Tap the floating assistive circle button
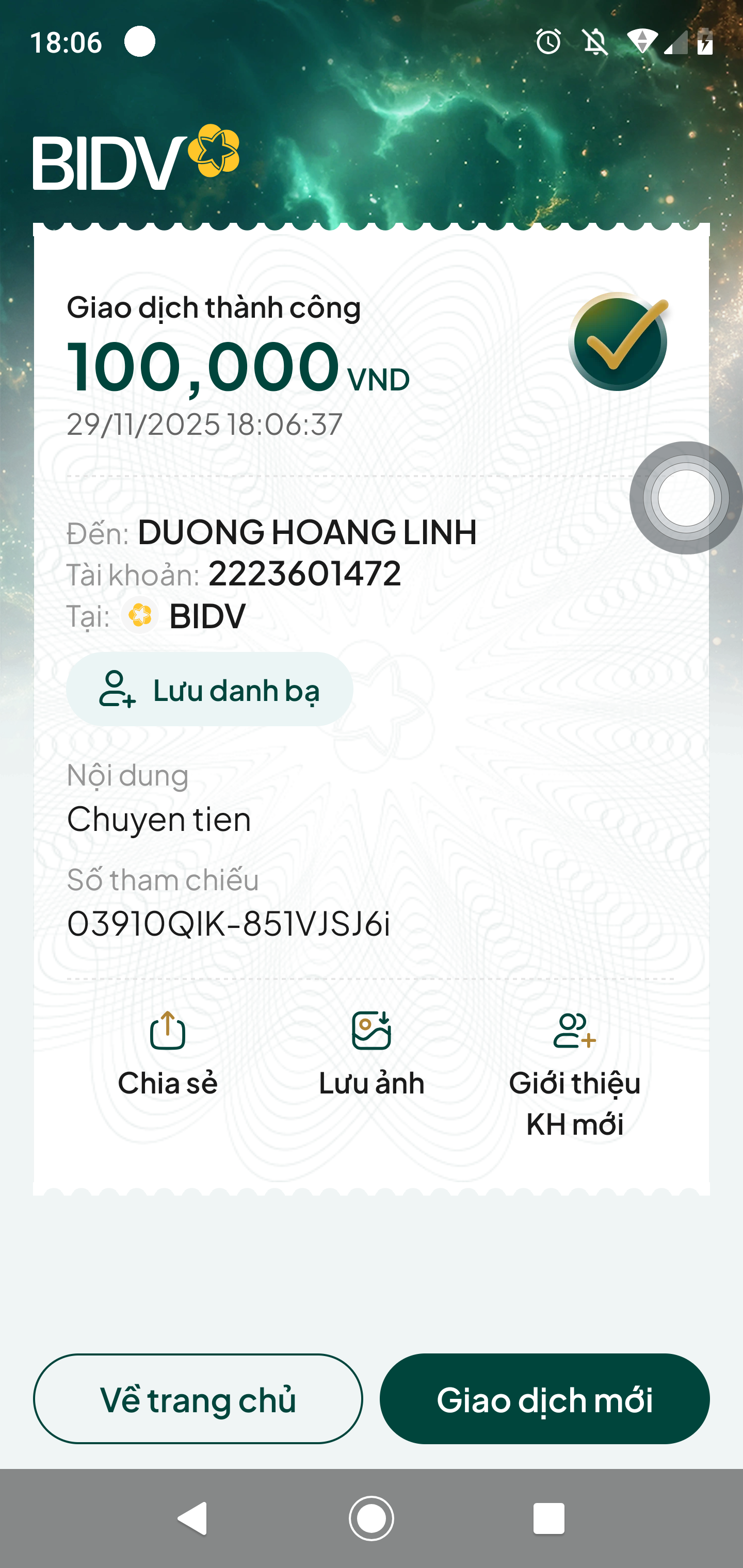This screenshot has height=1568, width=743. click(x=685, y=498)
